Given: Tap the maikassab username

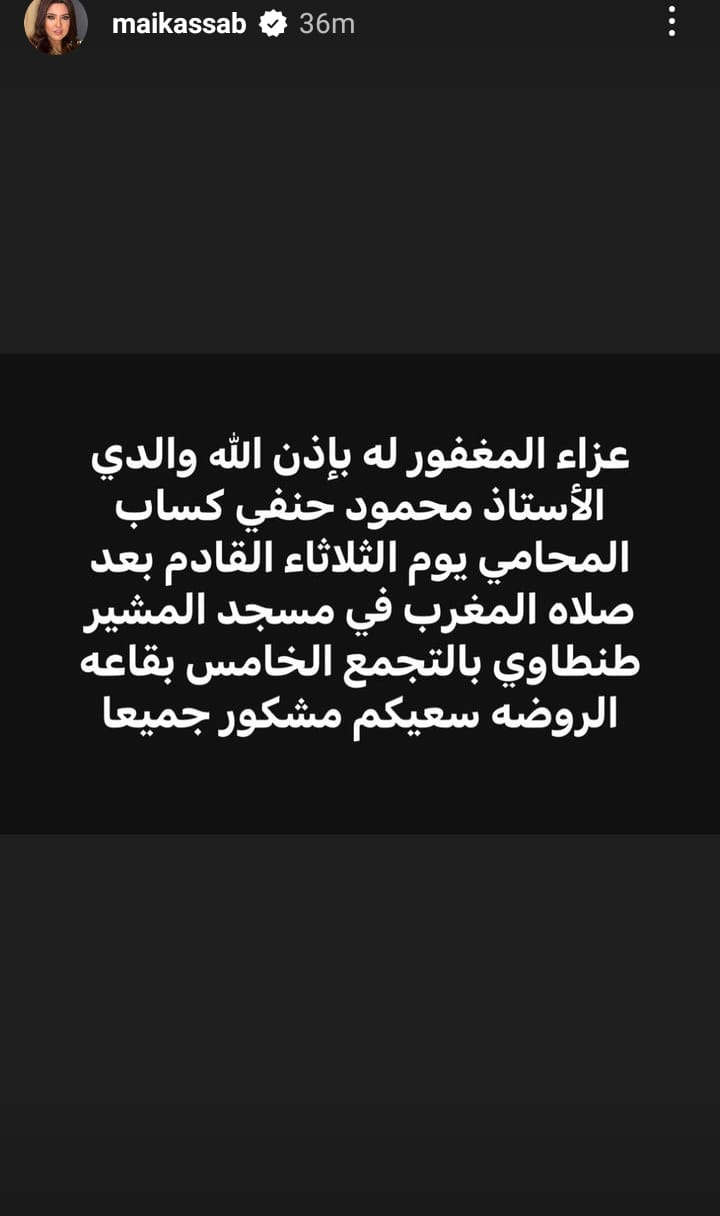Looking at the screenshot, I should pos(179,25).
